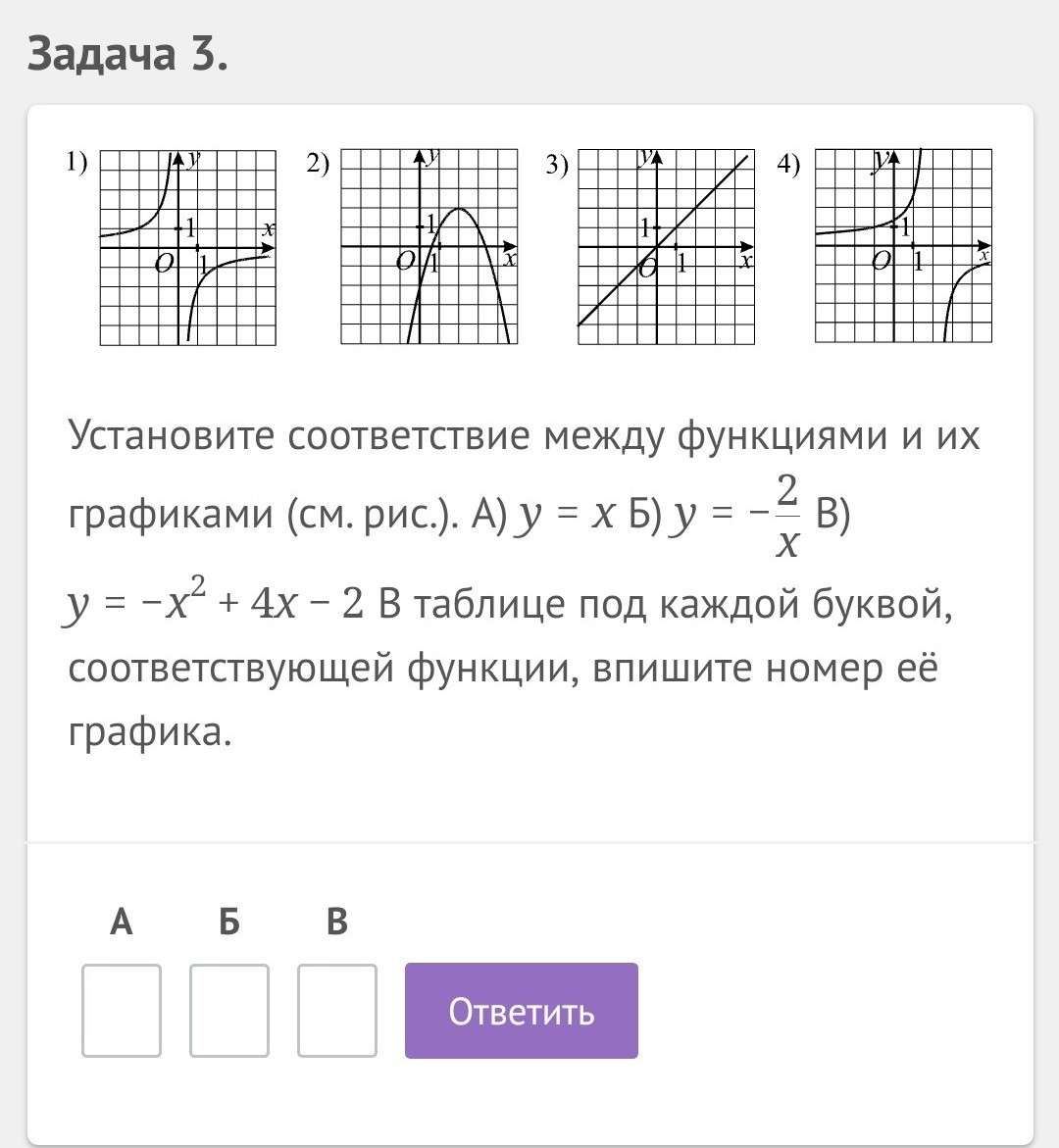Submit the answer with the Ответить button

pos(522,1011)
